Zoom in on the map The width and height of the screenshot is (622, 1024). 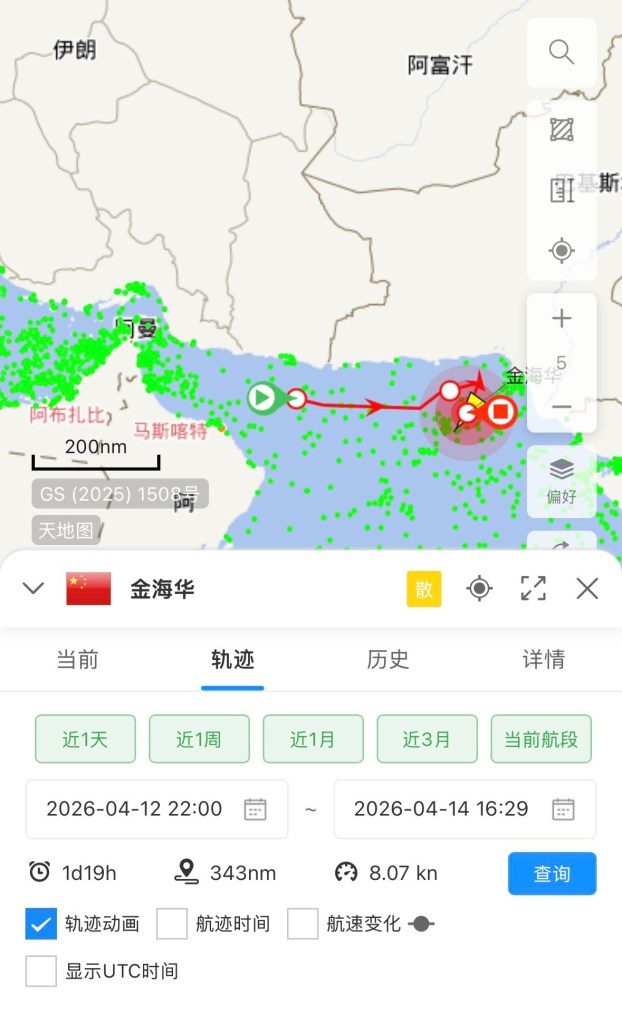pos(561,319)
